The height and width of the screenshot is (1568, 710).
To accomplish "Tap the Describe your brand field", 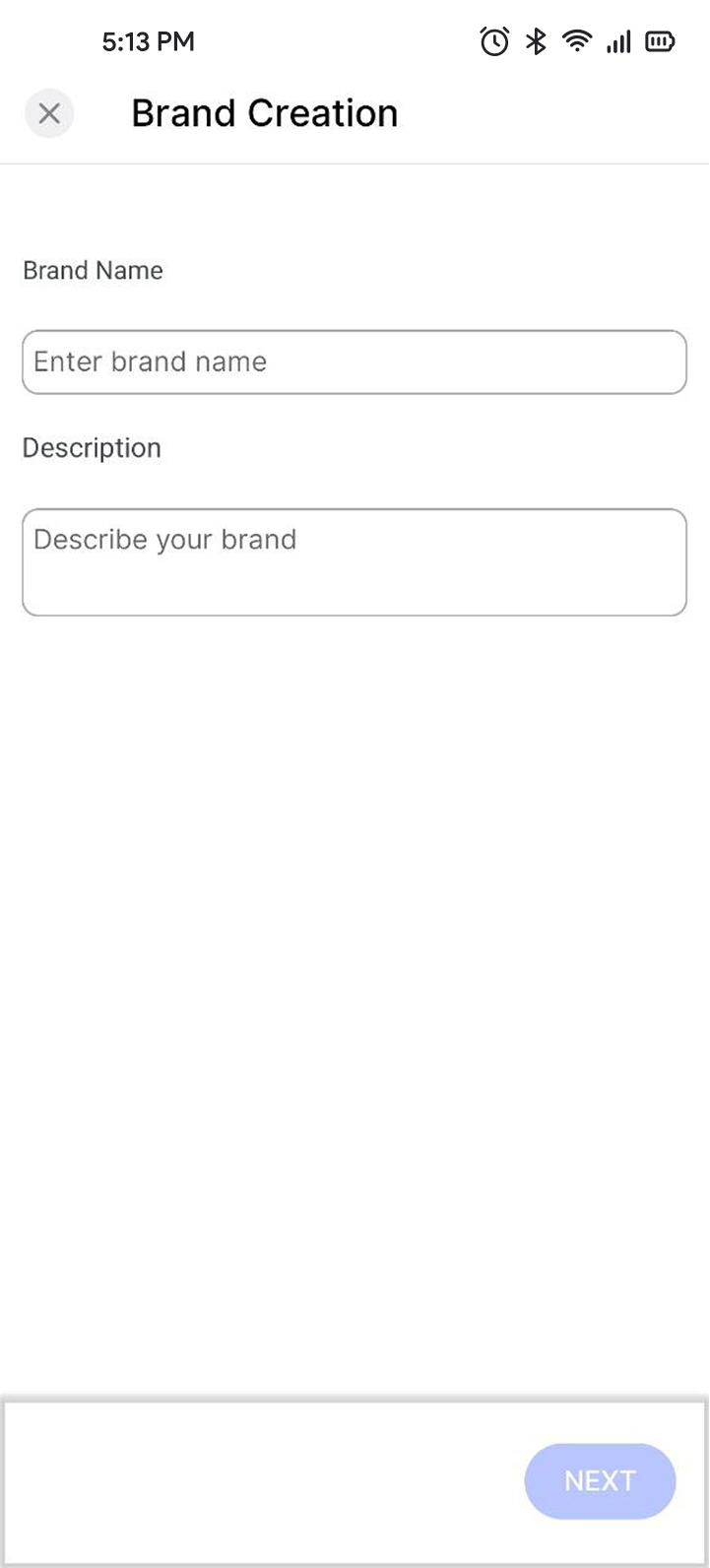I will (x=355, y=562).
